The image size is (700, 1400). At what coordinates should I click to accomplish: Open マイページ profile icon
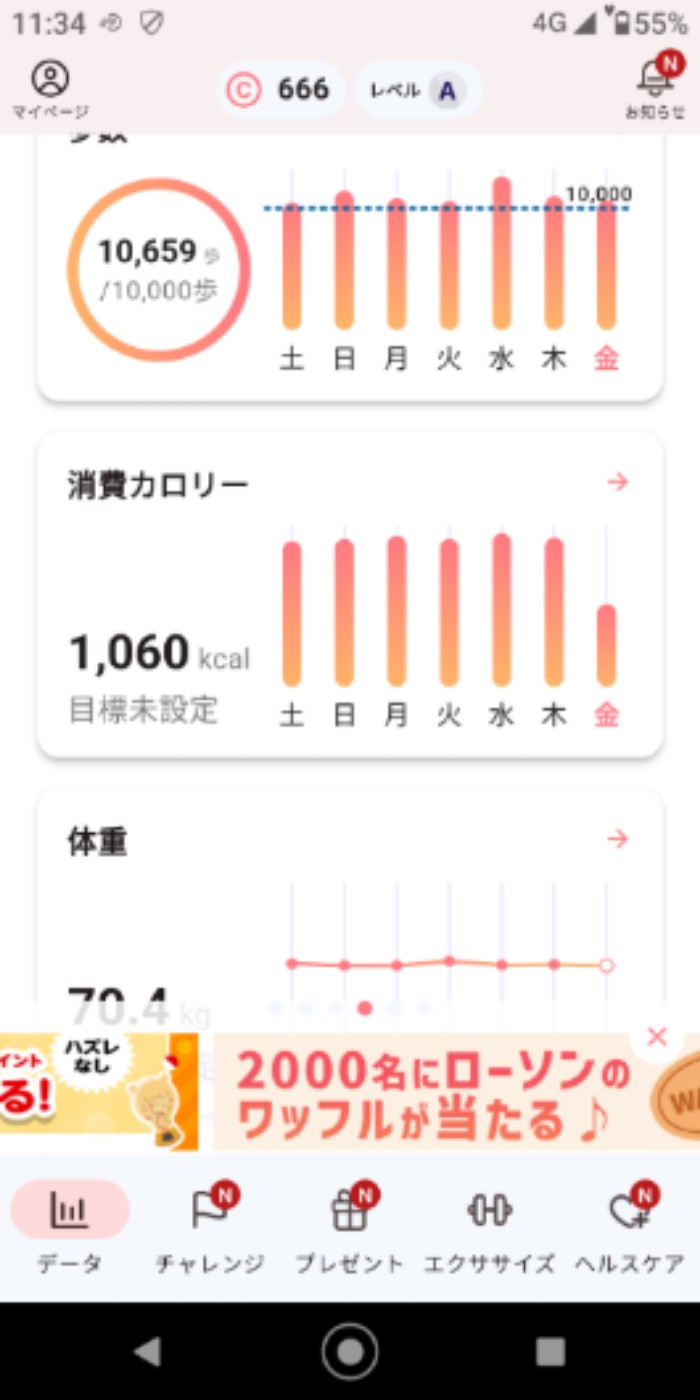(50, 88)
